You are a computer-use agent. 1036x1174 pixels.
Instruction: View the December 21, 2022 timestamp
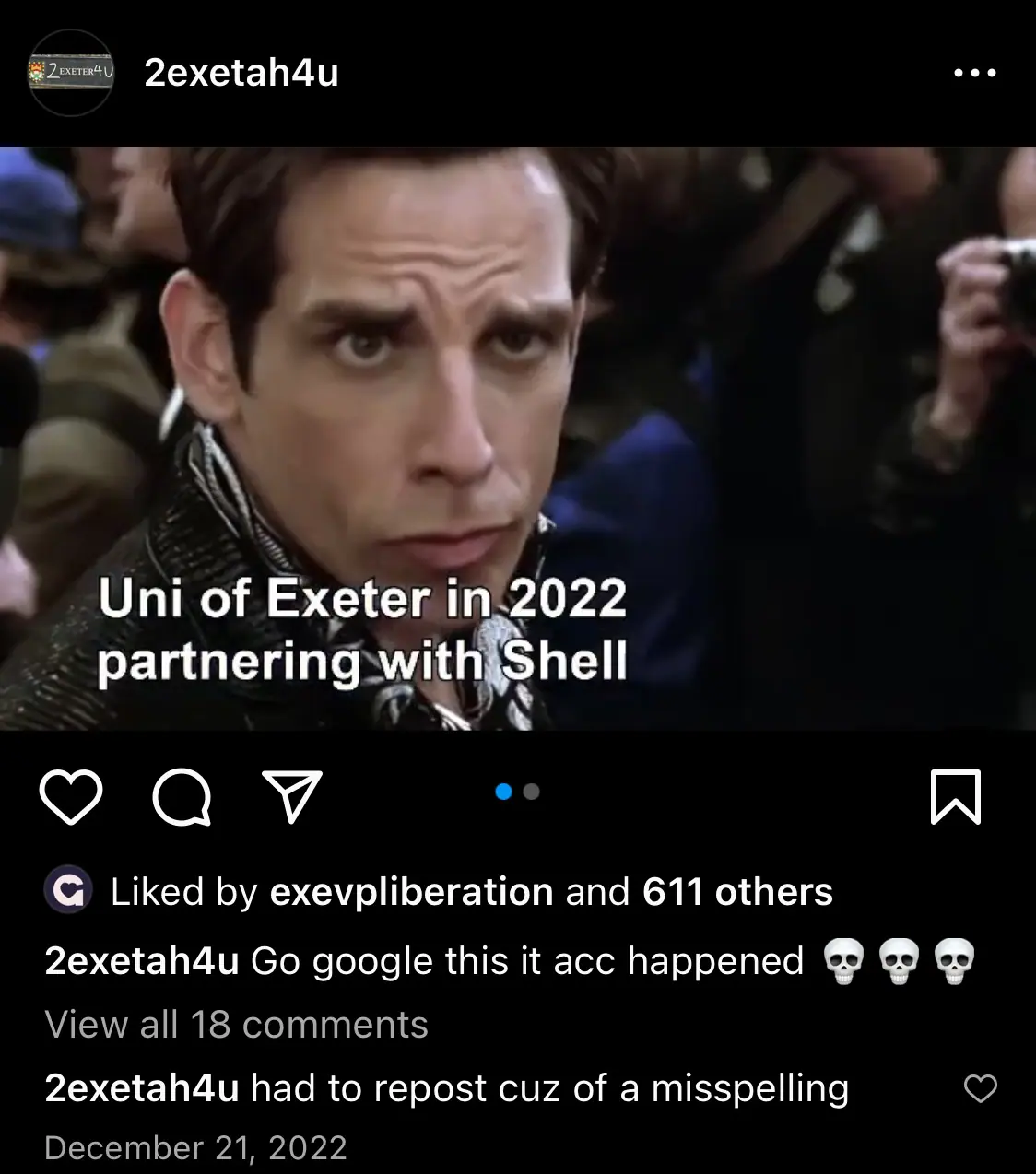point(195,1148)
